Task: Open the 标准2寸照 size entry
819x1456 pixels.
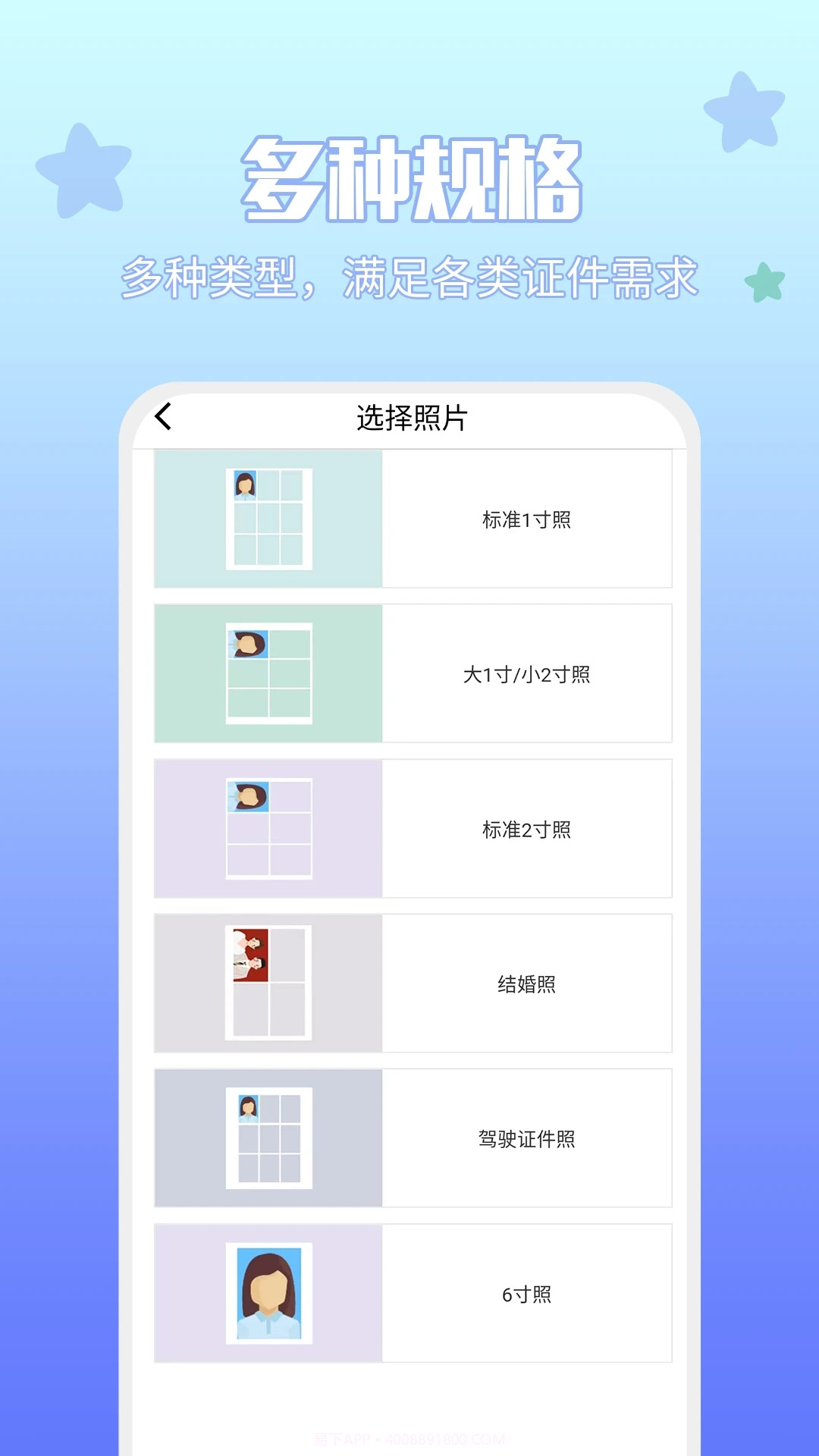Action: click(528, 829)
